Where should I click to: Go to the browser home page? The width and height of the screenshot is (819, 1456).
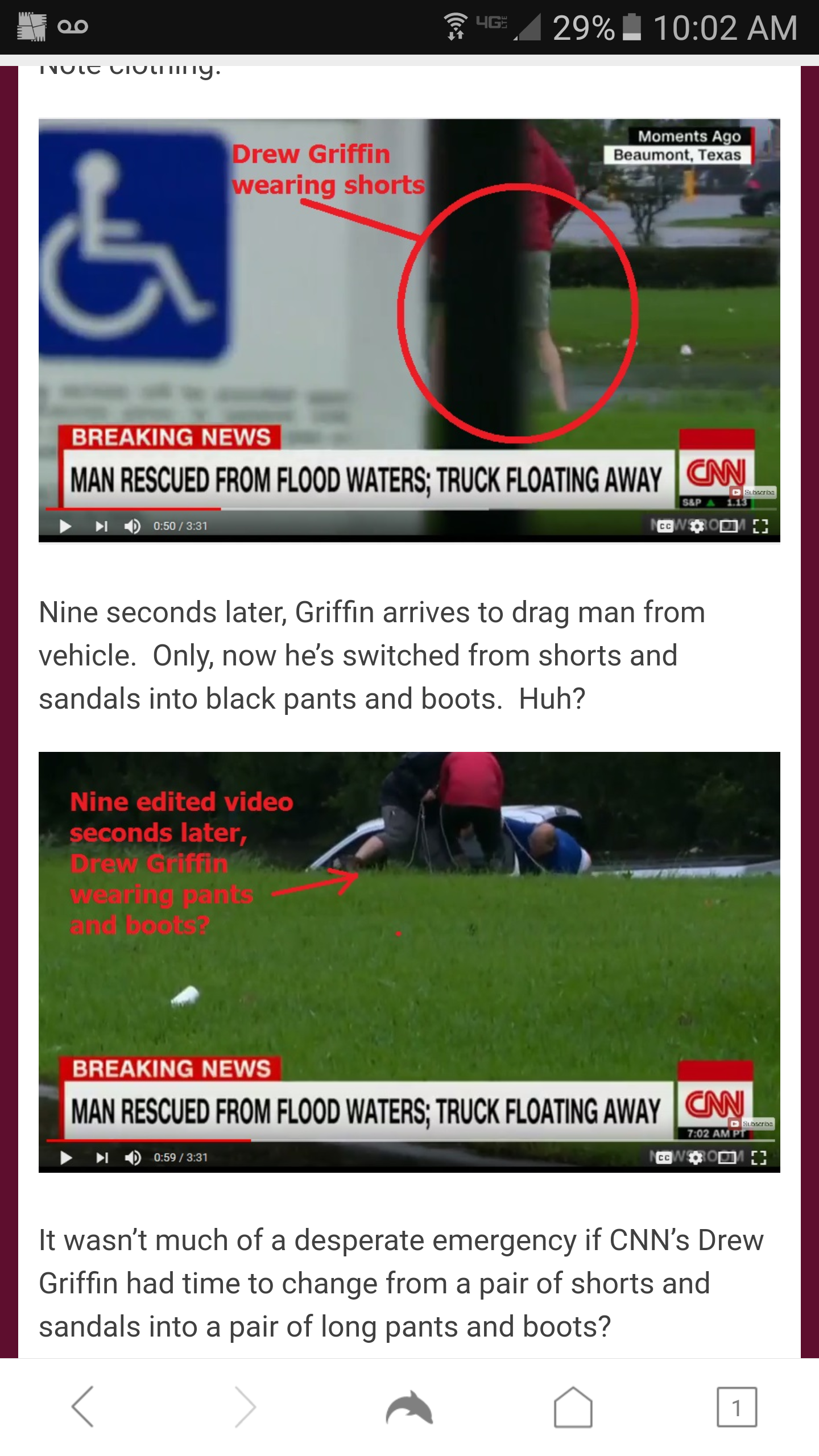(x=573, y=1408)
